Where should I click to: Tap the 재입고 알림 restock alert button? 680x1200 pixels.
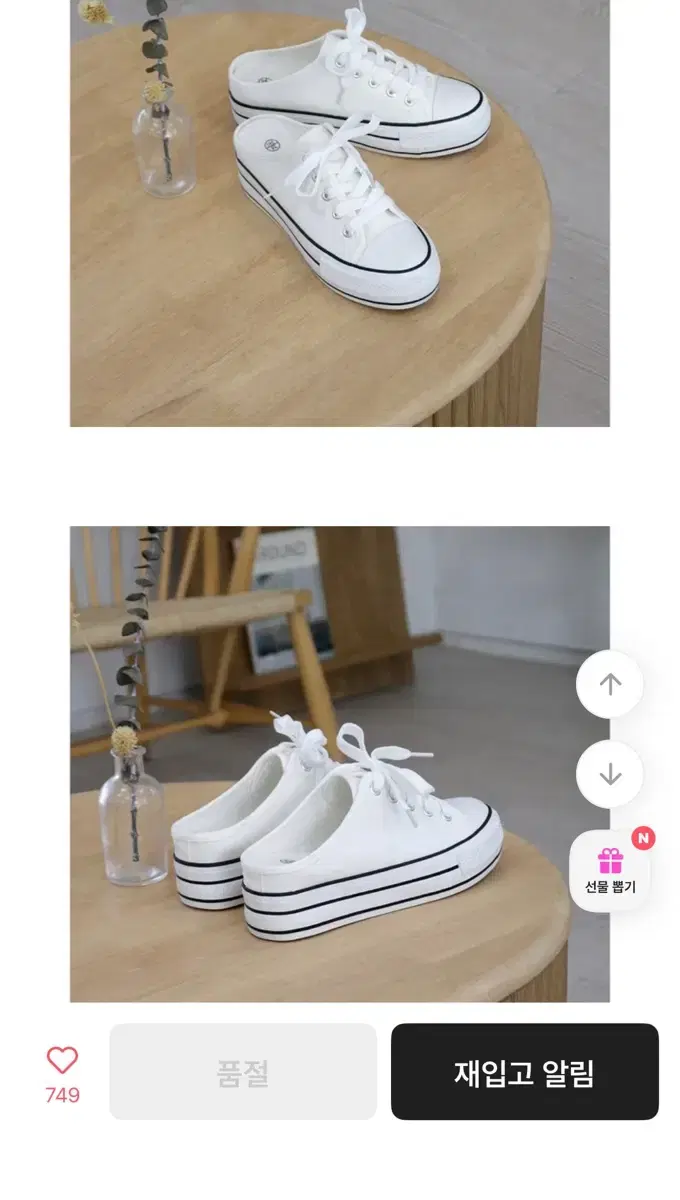tap(524, 1072)
